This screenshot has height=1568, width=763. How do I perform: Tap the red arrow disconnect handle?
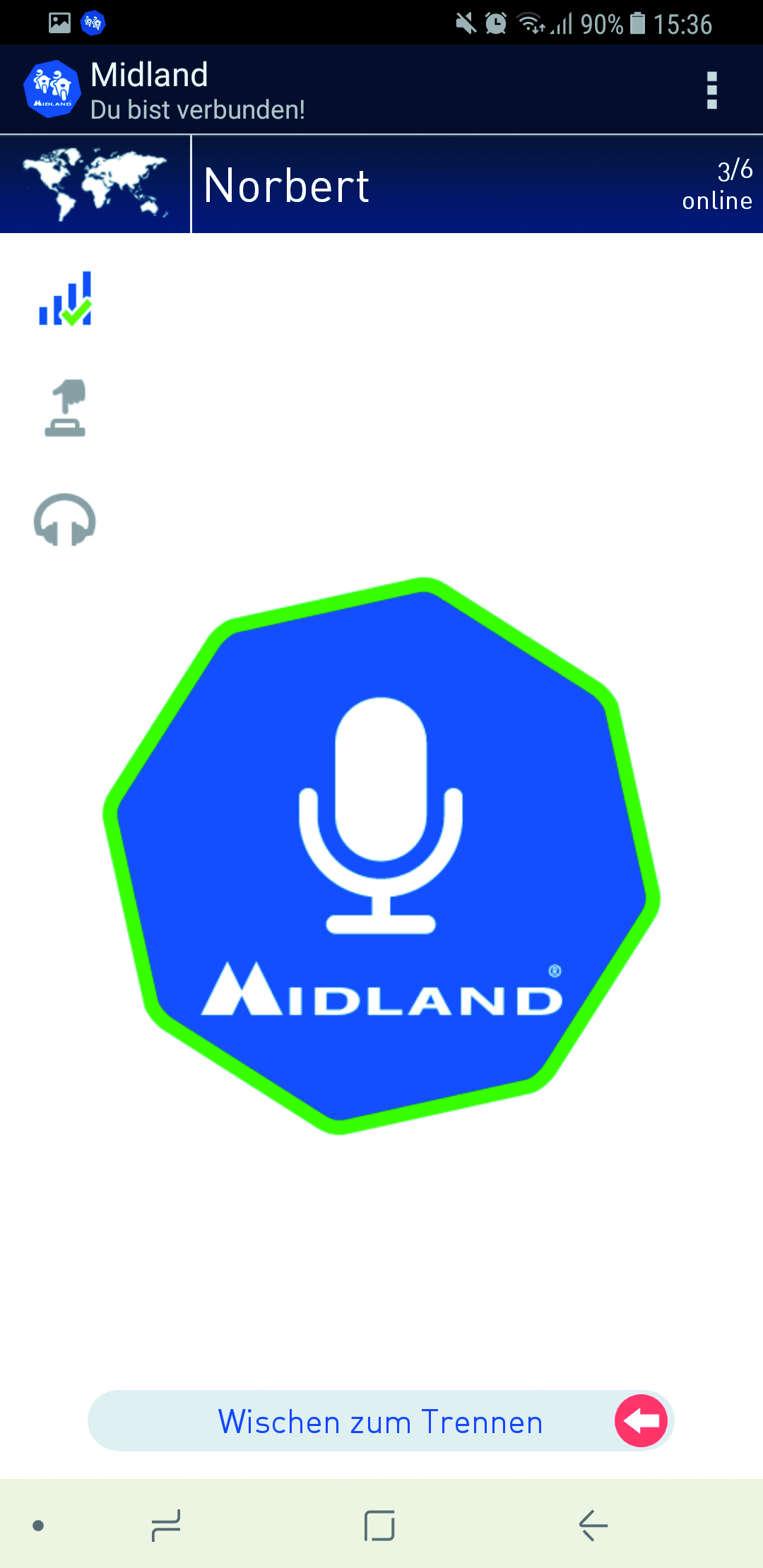coord(641,1421)
